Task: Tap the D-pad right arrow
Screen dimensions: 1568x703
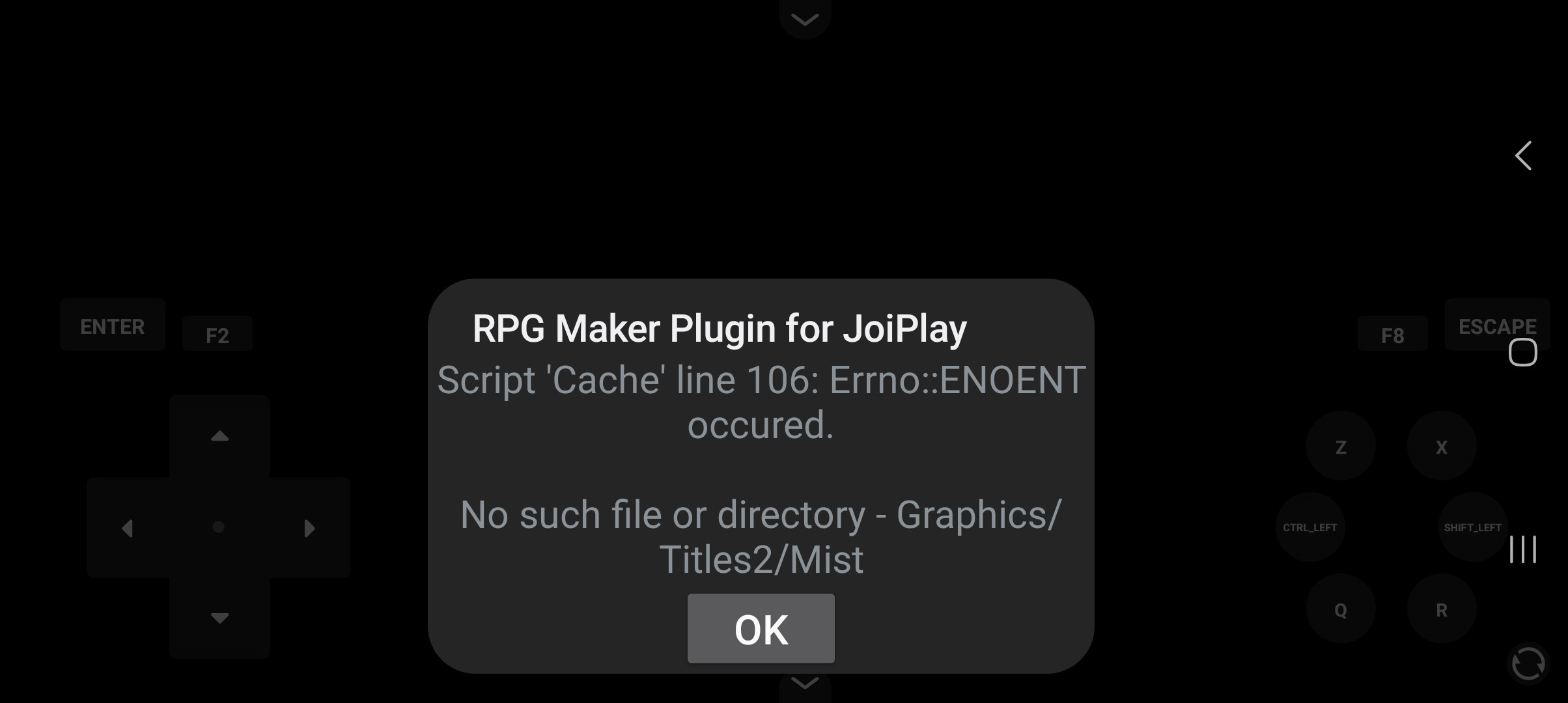Action: (310, 528)
